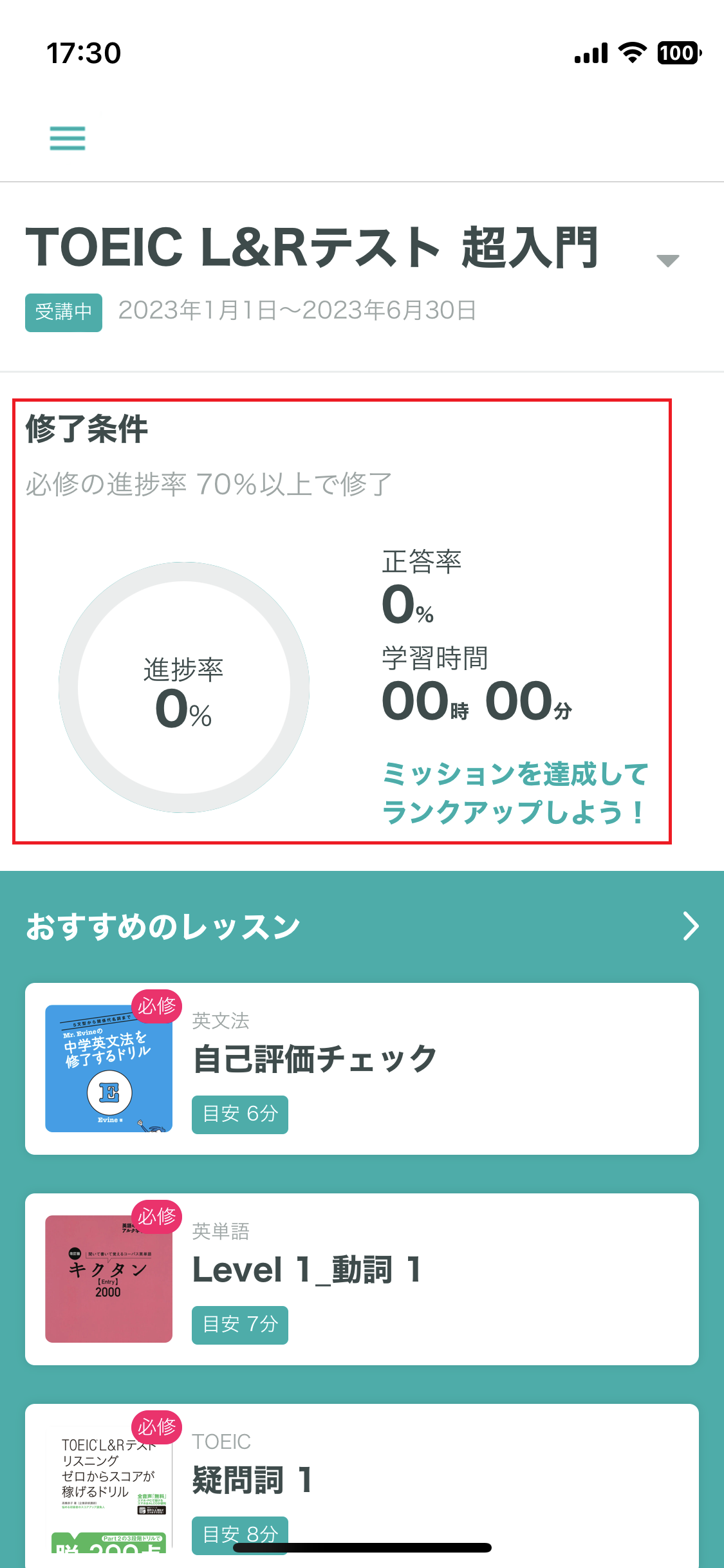Open the おすすめのレッスン chevron arrow
724x1568 pixels.
(x=691, y=926)
